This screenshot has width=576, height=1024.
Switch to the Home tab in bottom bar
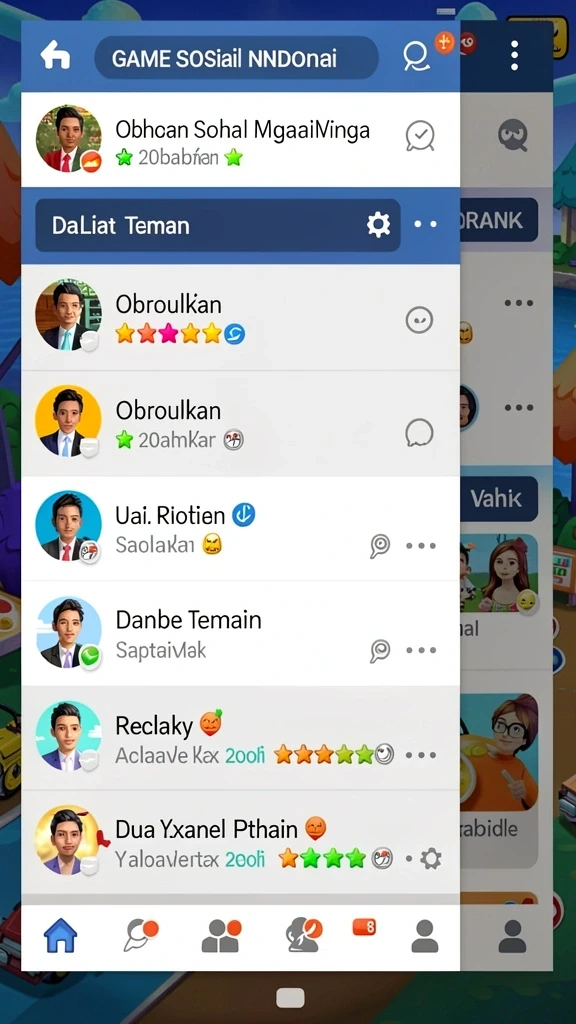coord(60,935)
